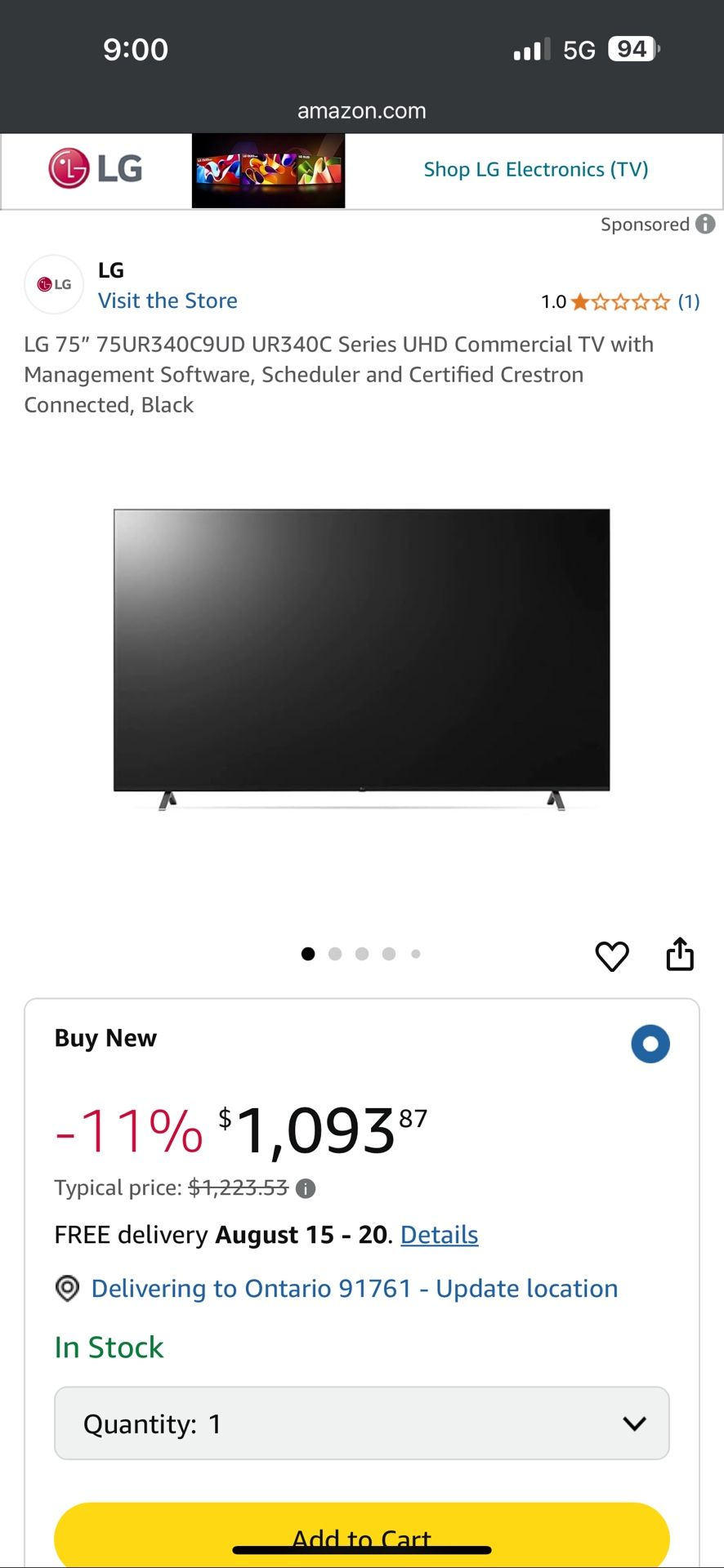
Task: Show typical price info
Action: 306,1188
